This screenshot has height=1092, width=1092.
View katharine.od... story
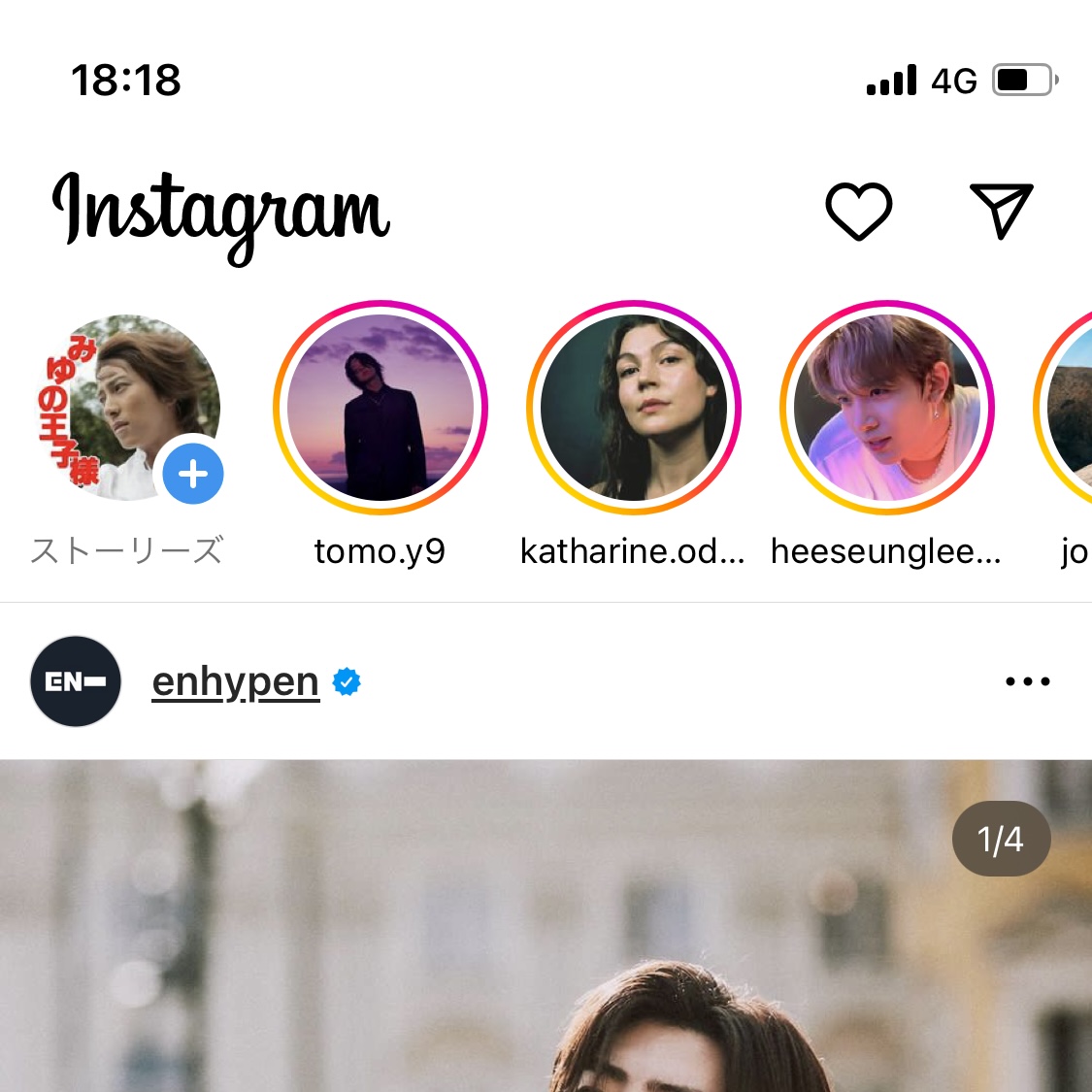634,408
